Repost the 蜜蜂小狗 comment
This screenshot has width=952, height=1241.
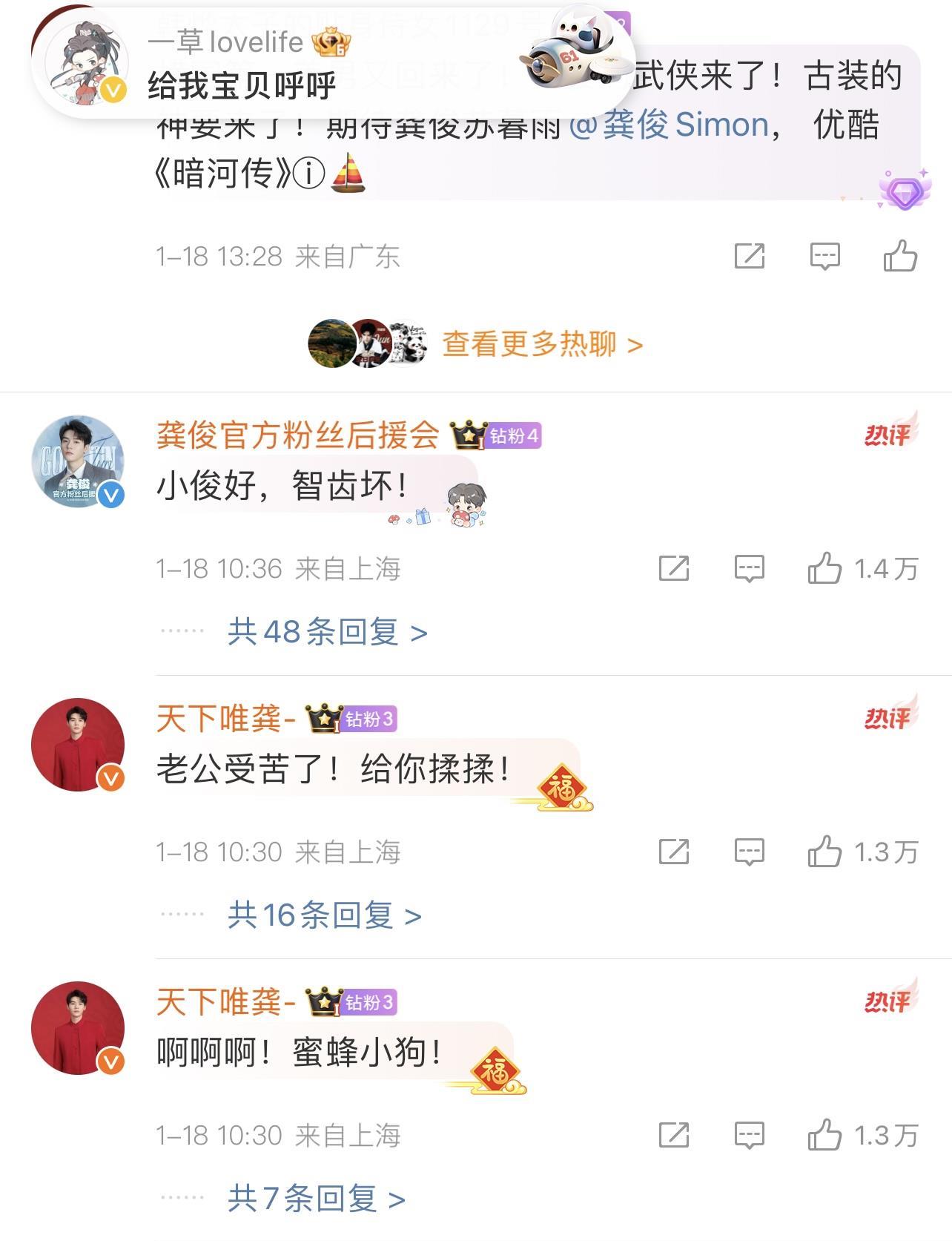tap(673, 1136)
